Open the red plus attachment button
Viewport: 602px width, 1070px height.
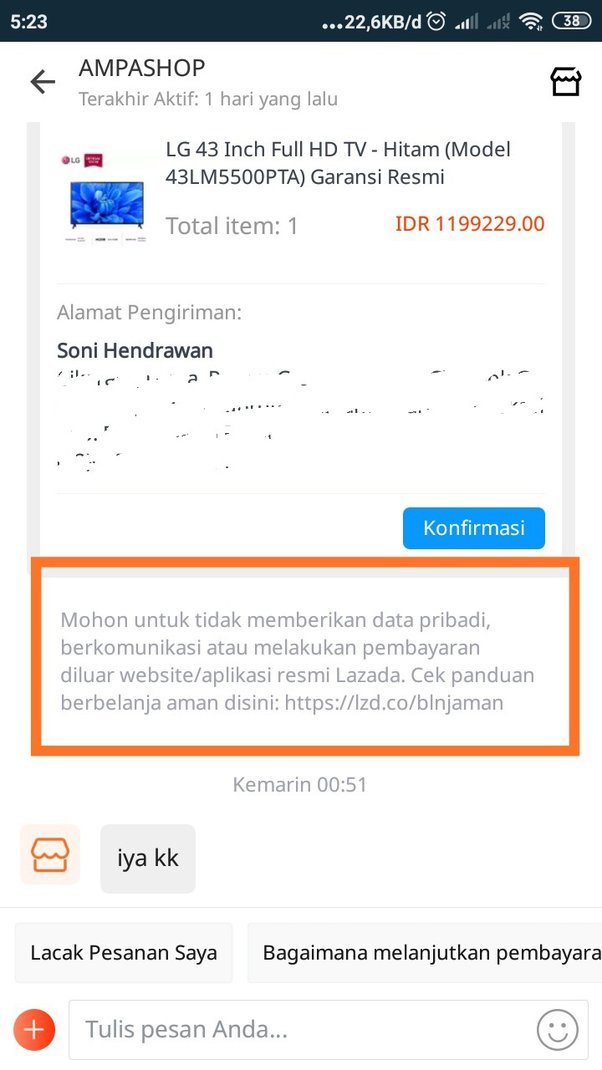click(x=34, y=1029)
